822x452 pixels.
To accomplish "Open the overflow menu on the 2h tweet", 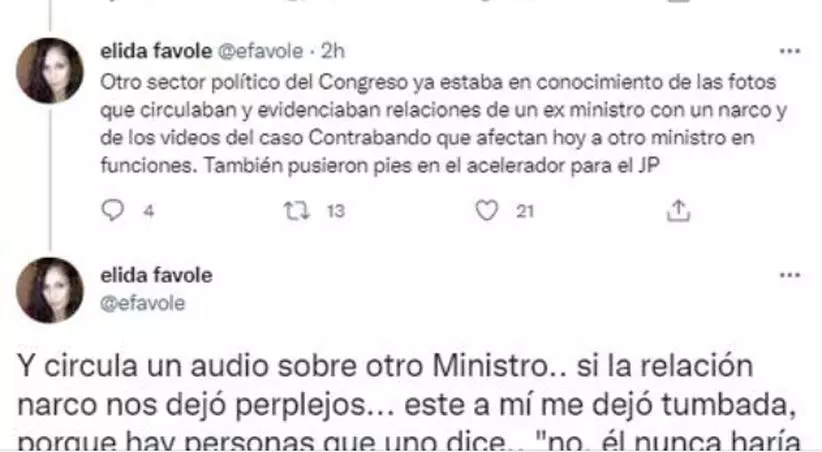I will pyautogui.click(x=790, y=50).
